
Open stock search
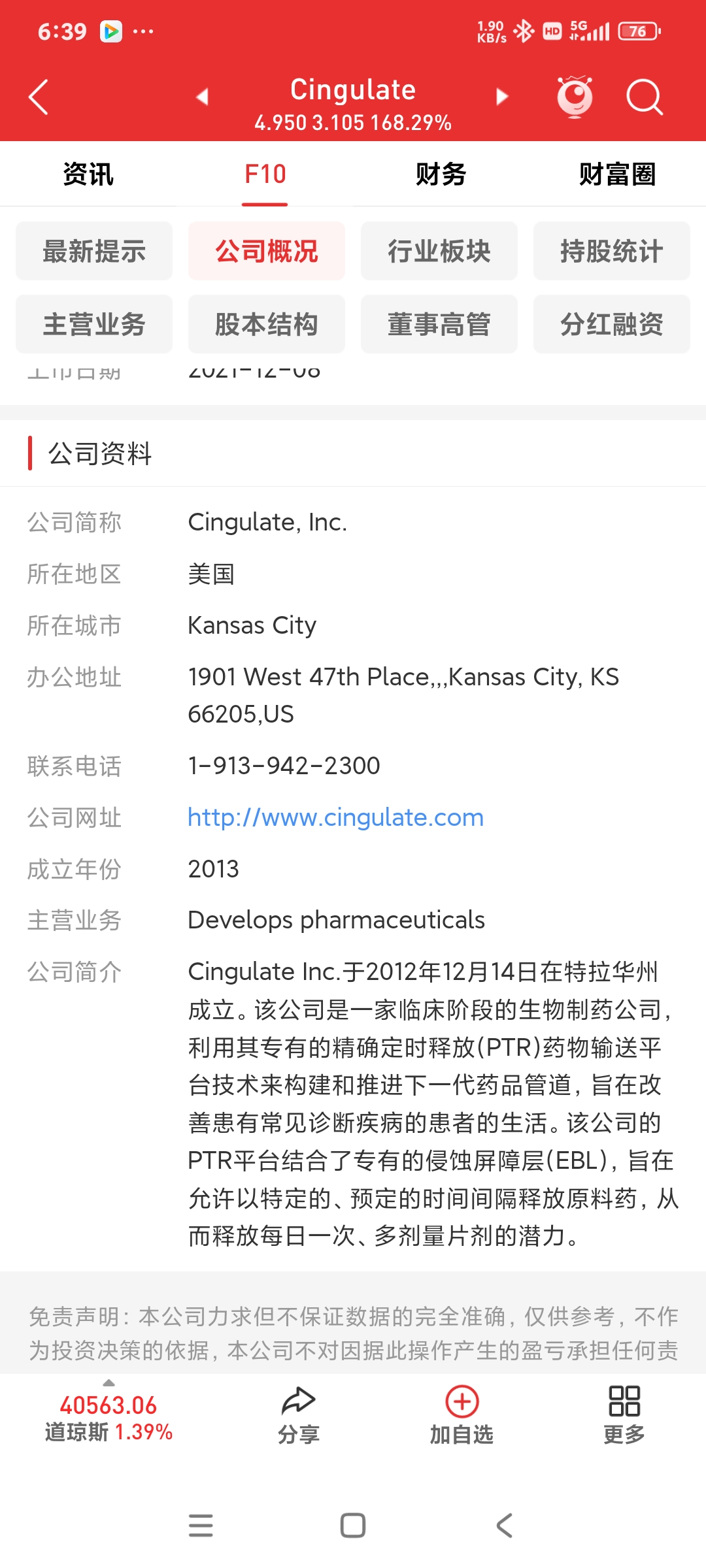point(645,97)
